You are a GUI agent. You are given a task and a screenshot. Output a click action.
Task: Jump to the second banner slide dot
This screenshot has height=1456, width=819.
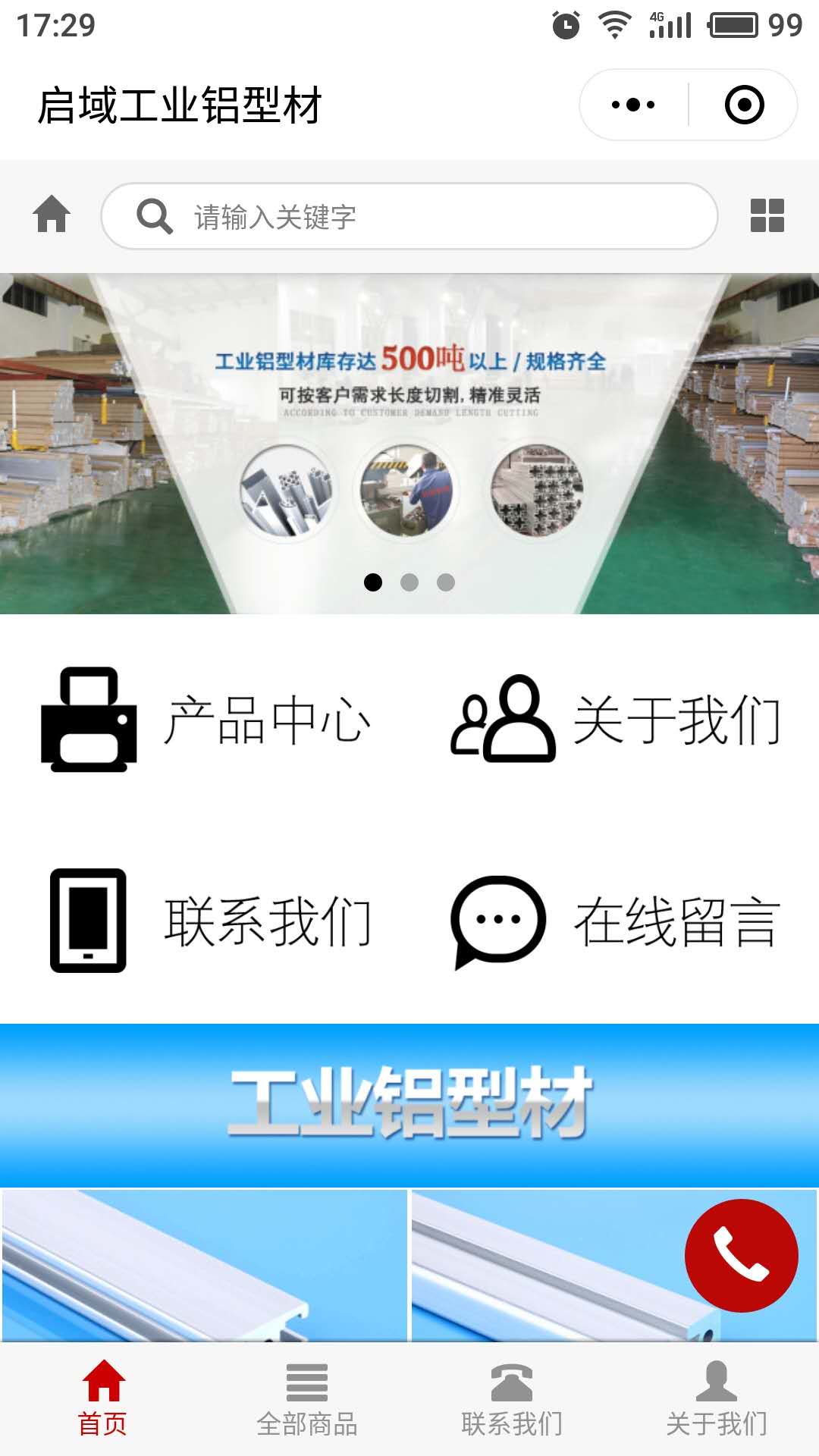(409, 582)
